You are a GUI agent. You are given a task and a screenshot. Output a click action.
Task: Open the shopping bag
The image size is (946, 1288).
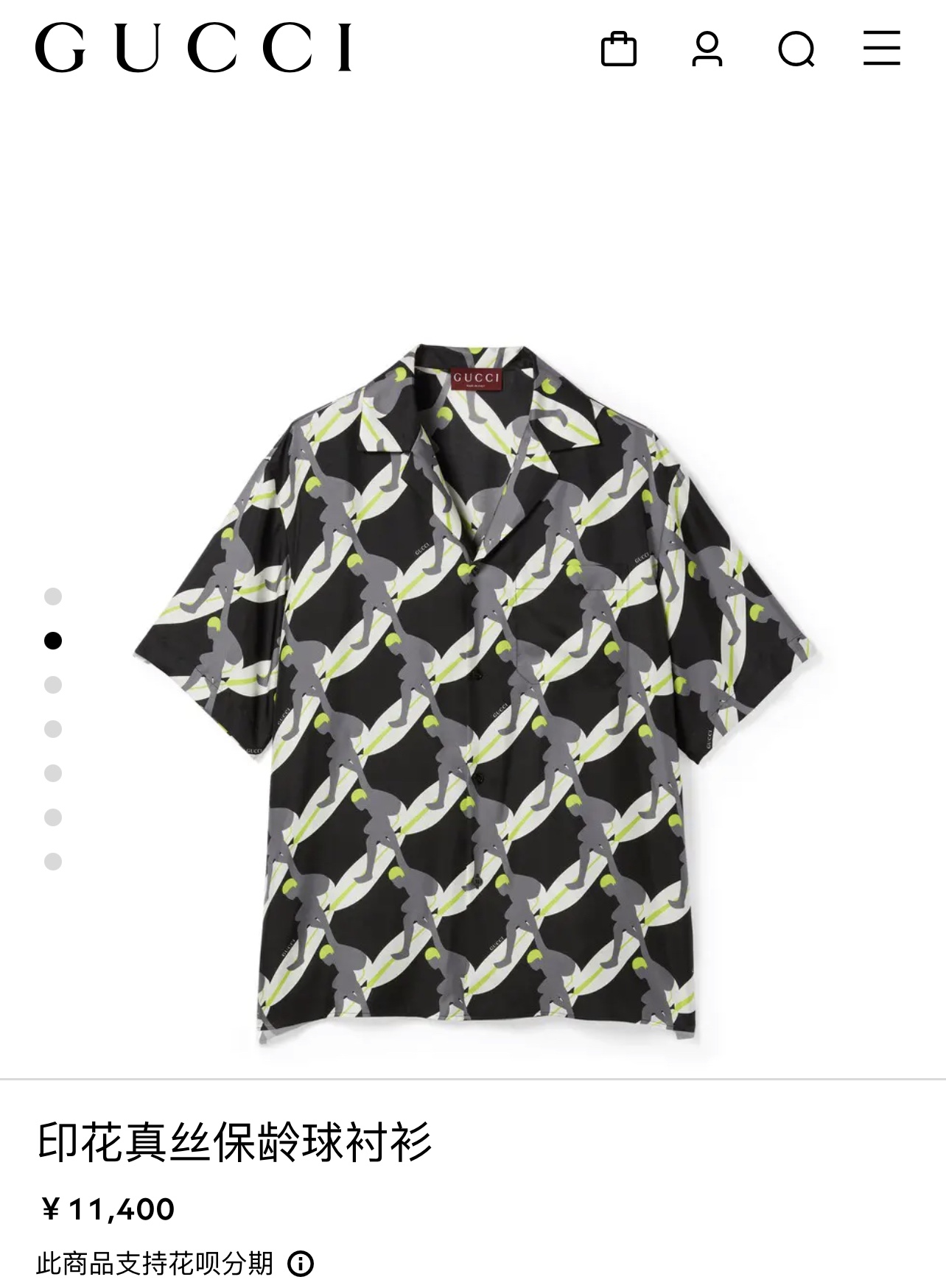click(x=618, y=49)
